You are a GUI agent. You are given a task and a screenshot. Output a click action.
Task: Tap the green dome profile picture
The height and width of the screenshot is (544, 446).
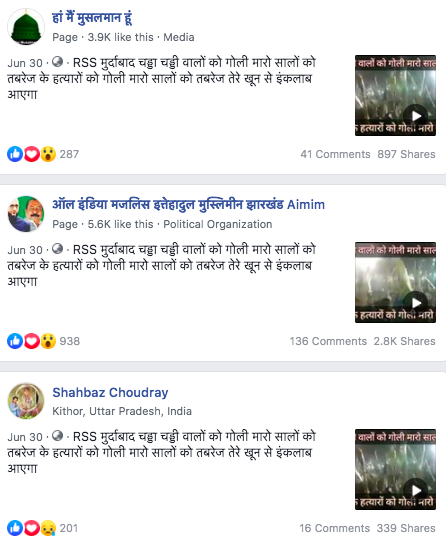point(26,27)
